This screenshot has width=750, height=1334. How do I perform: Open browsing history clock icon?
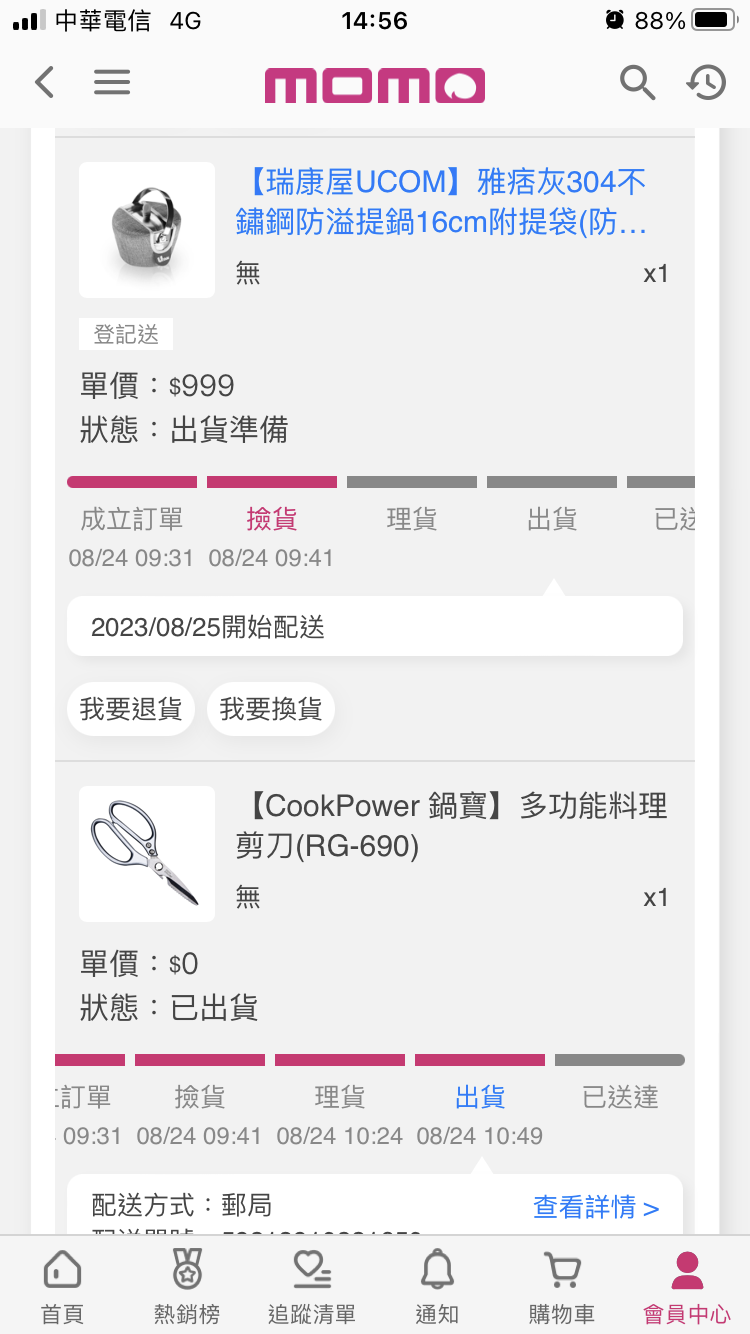click(x=706, y=82)
